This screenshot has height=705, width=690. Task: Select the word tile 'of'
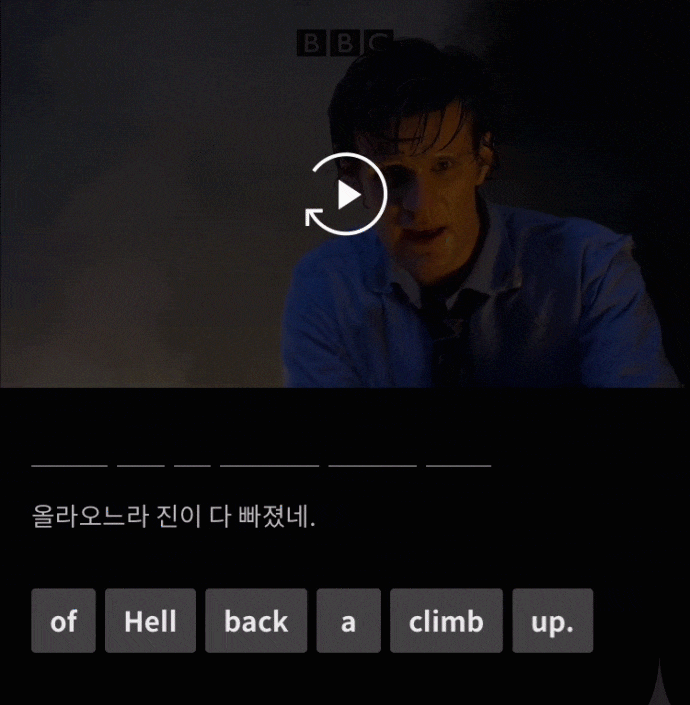click(63, 621)
